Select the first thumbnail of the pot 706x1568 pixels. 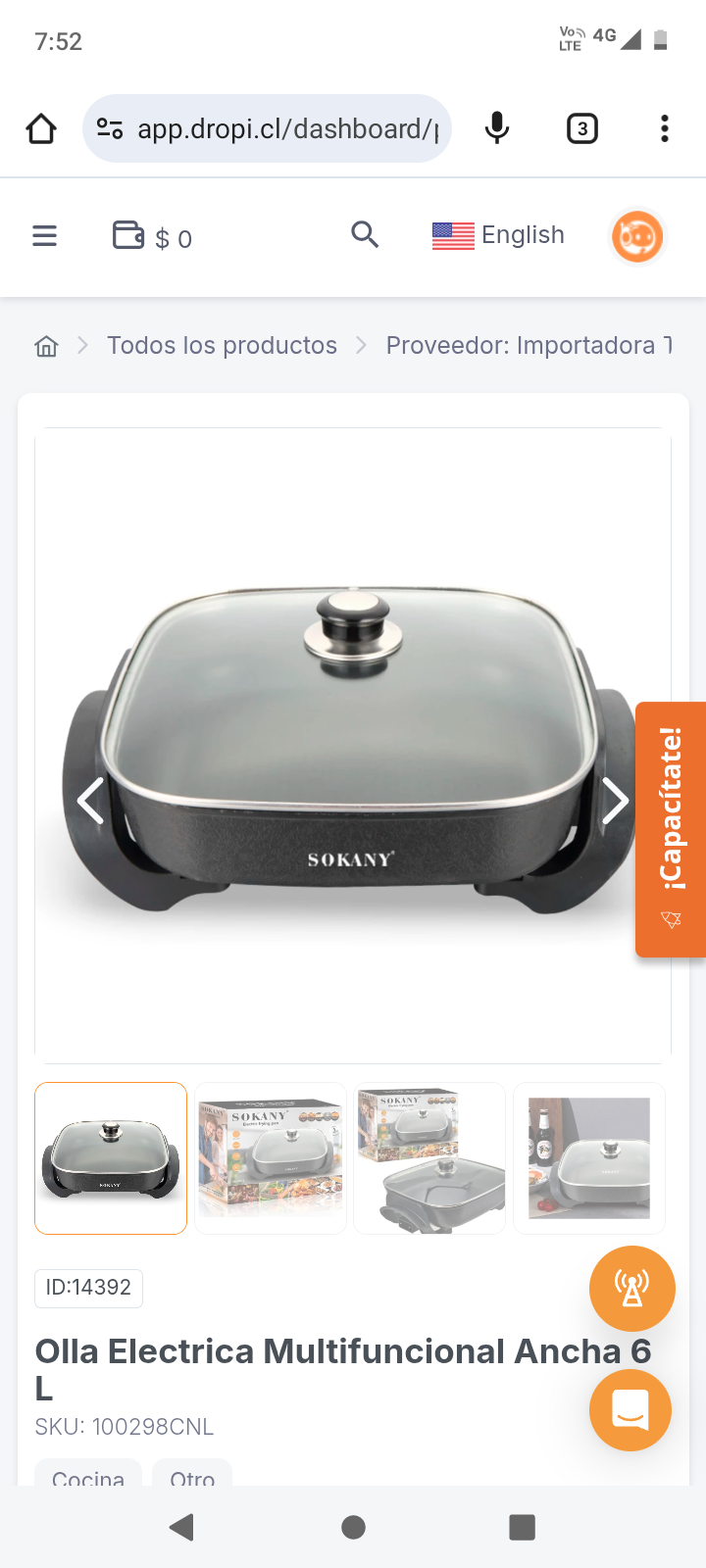111,1158
